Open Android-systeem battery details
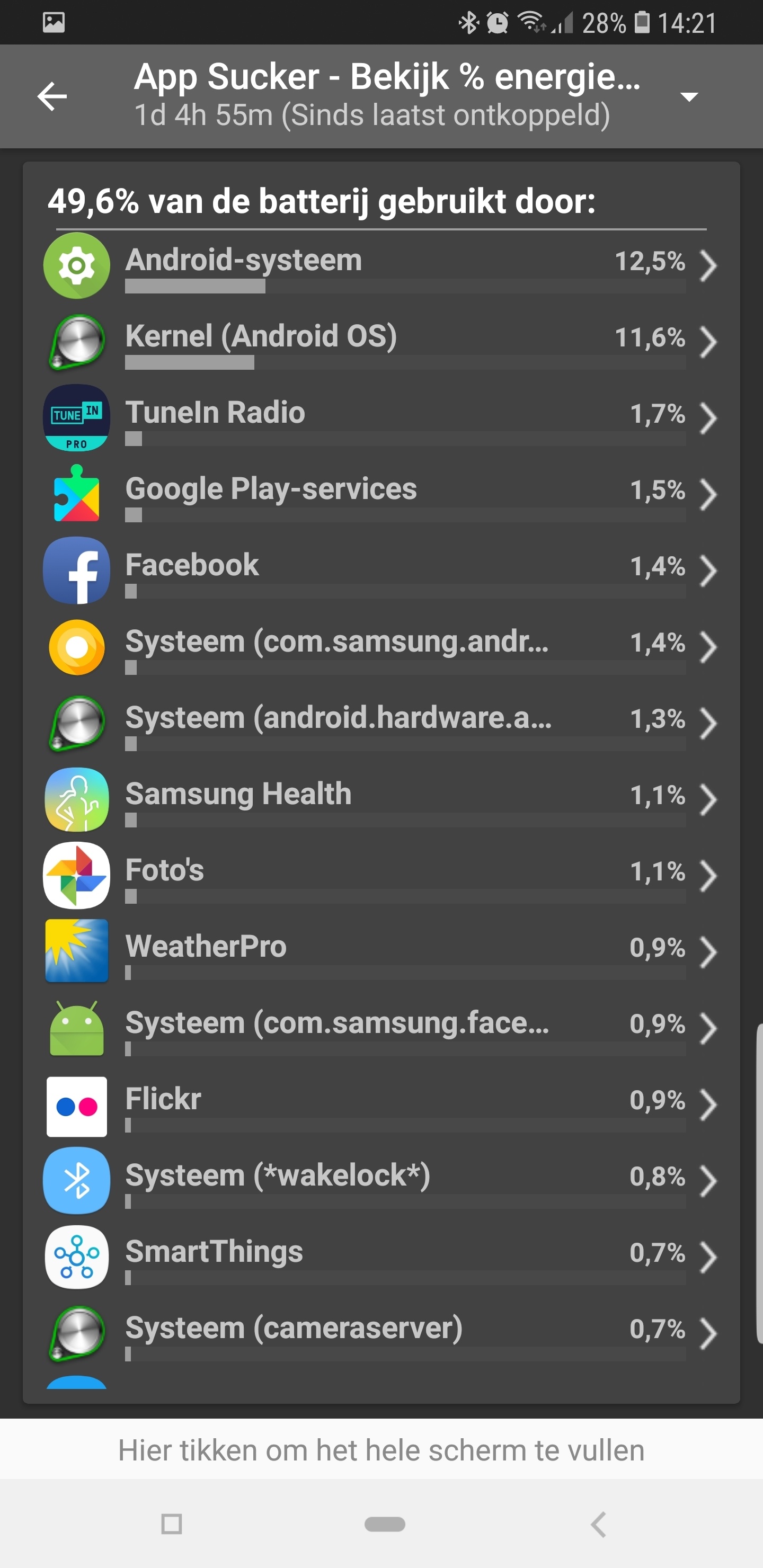This screenshot has width=763, height=1568. [x=381, y=265]
